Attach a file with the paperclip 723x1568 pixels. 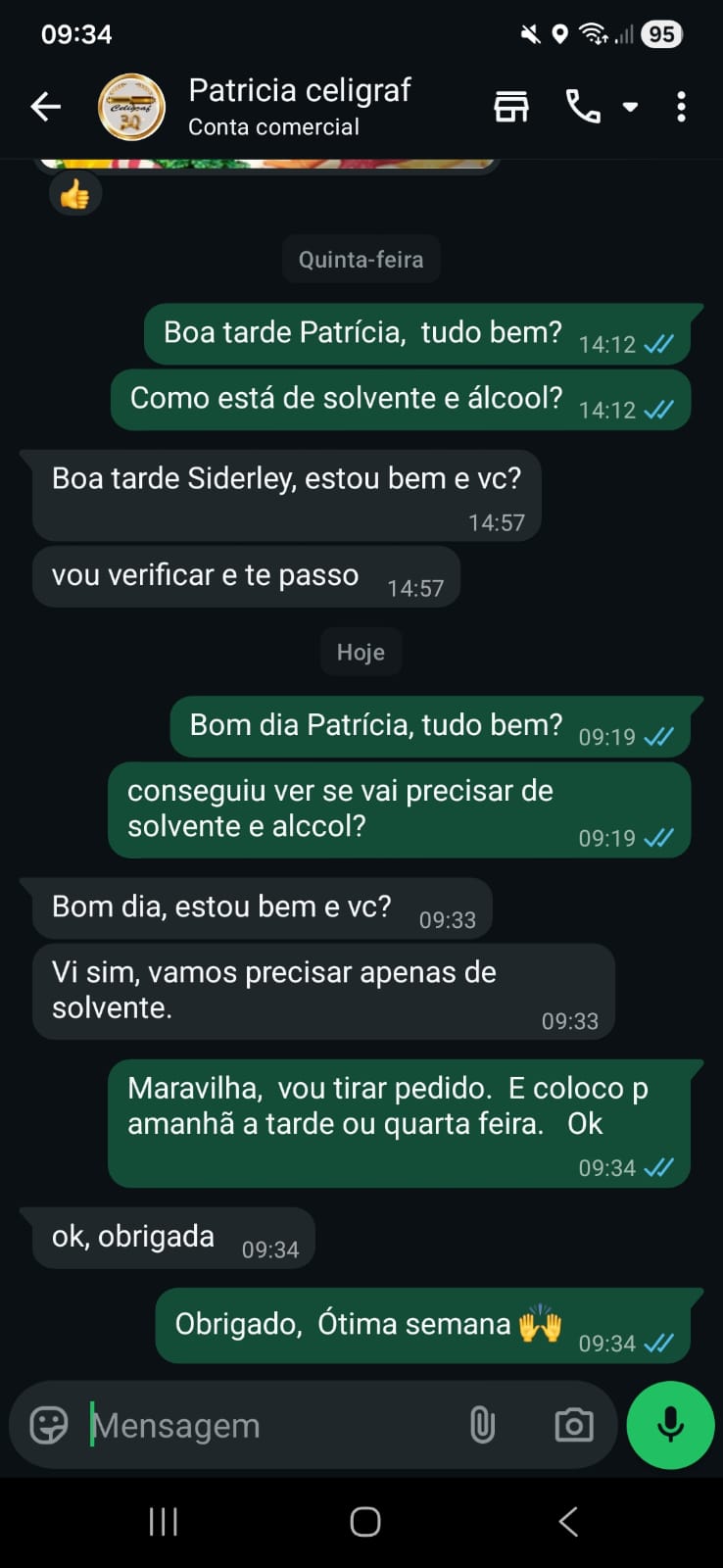[482, 1425]
